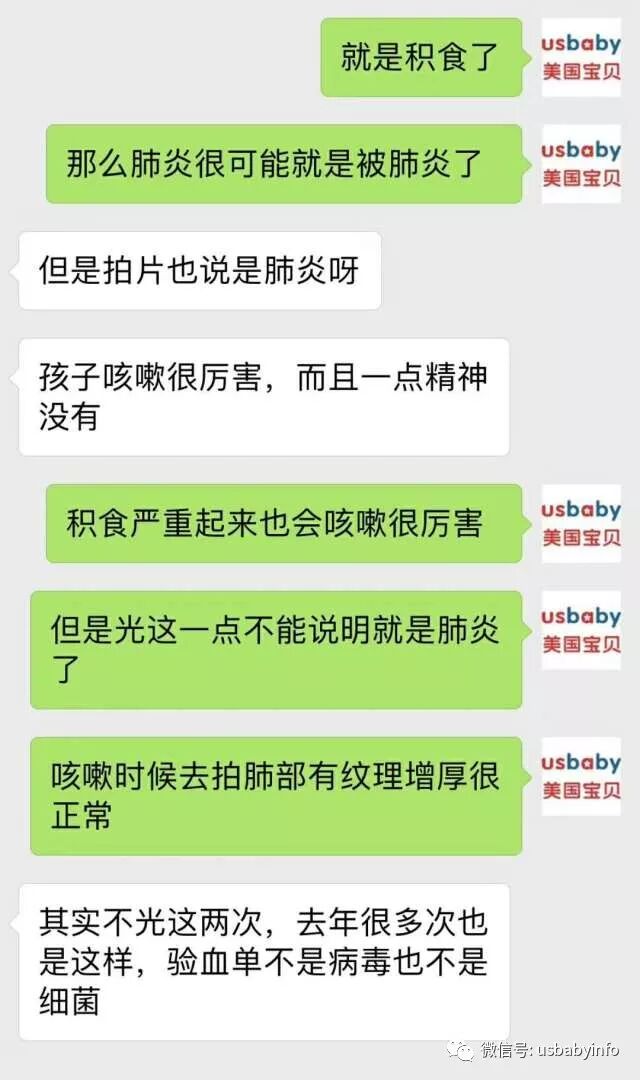The image size is (640, 1080).
Task: Tap avatar beside 但是光这一点不能说明 message
Action: (x=581, y=630)
